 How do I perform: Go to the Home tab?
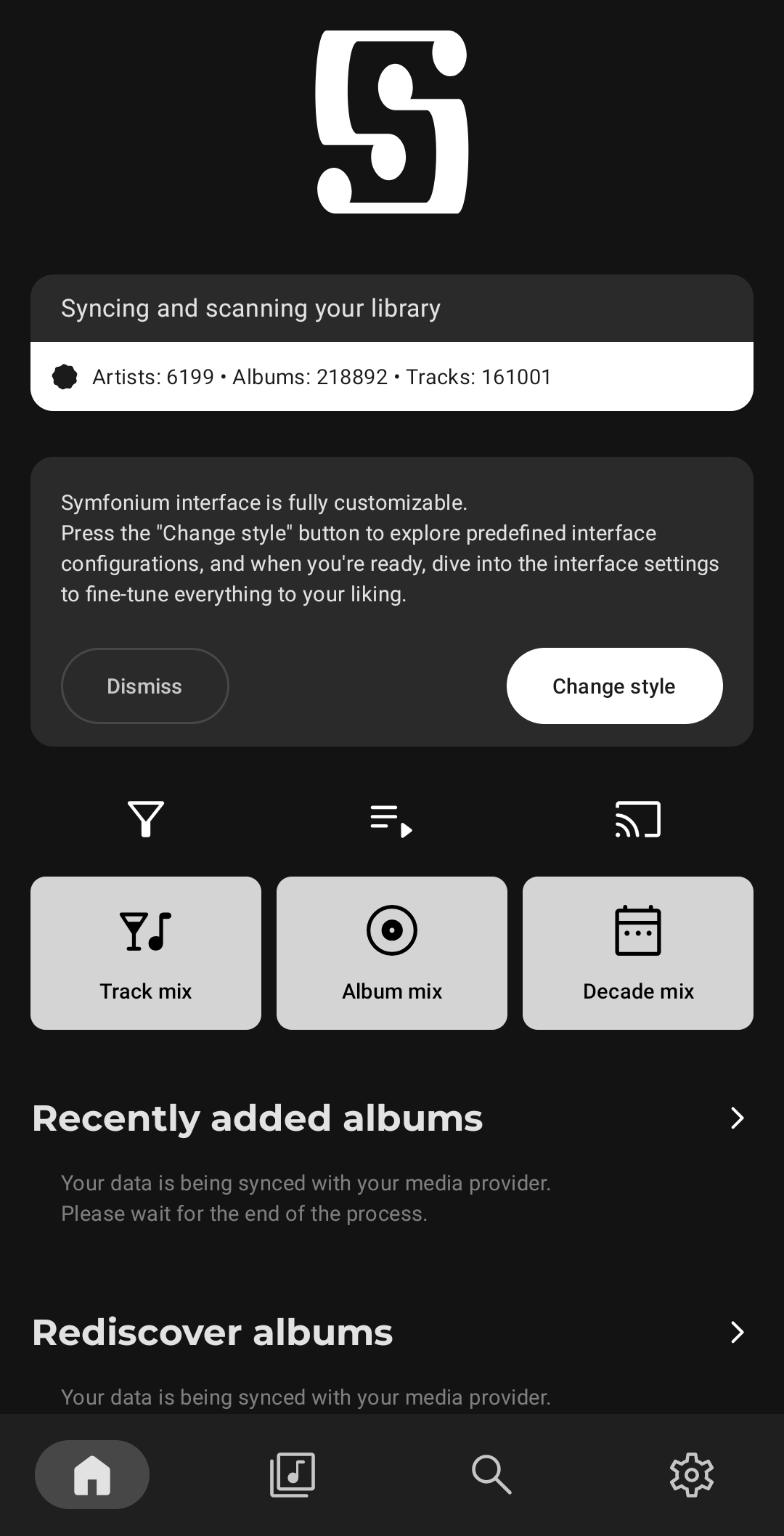(92, 1474)
